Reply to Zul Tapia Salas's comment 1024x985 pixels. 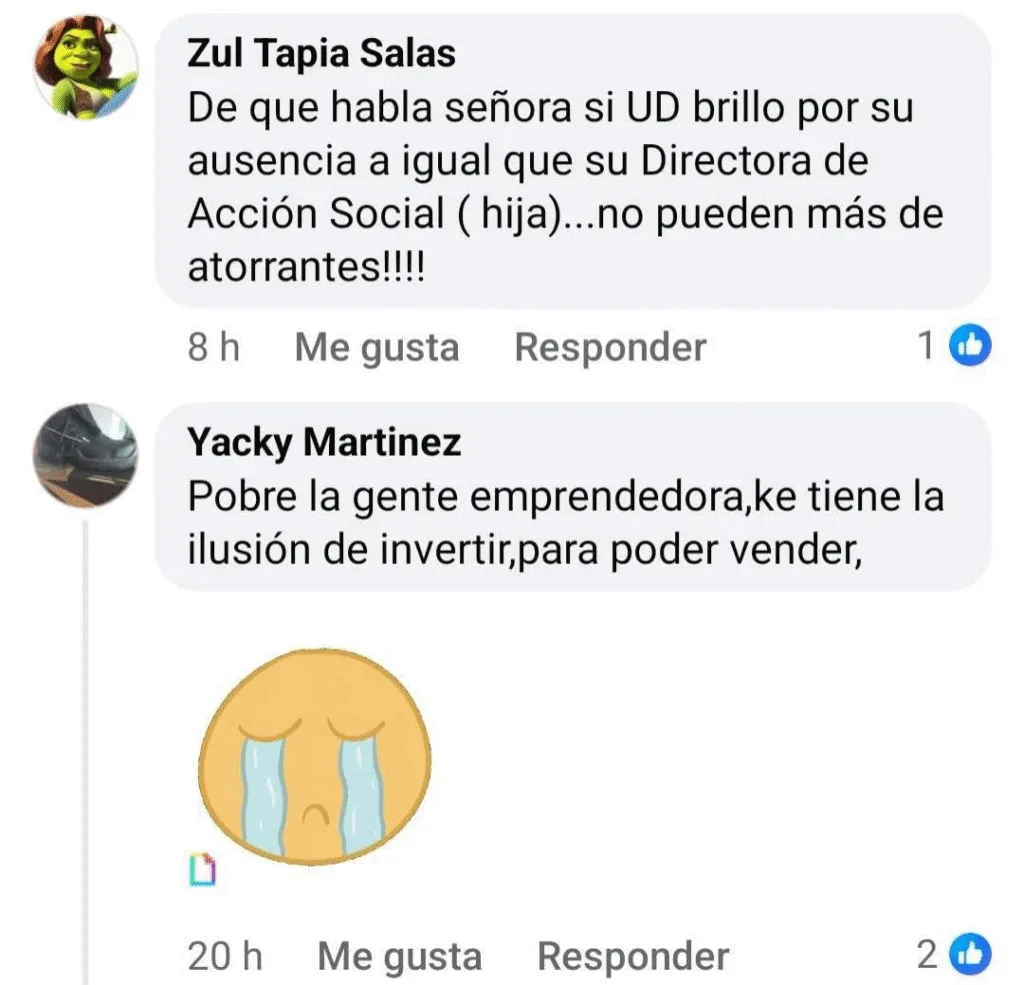pos(609,347)
